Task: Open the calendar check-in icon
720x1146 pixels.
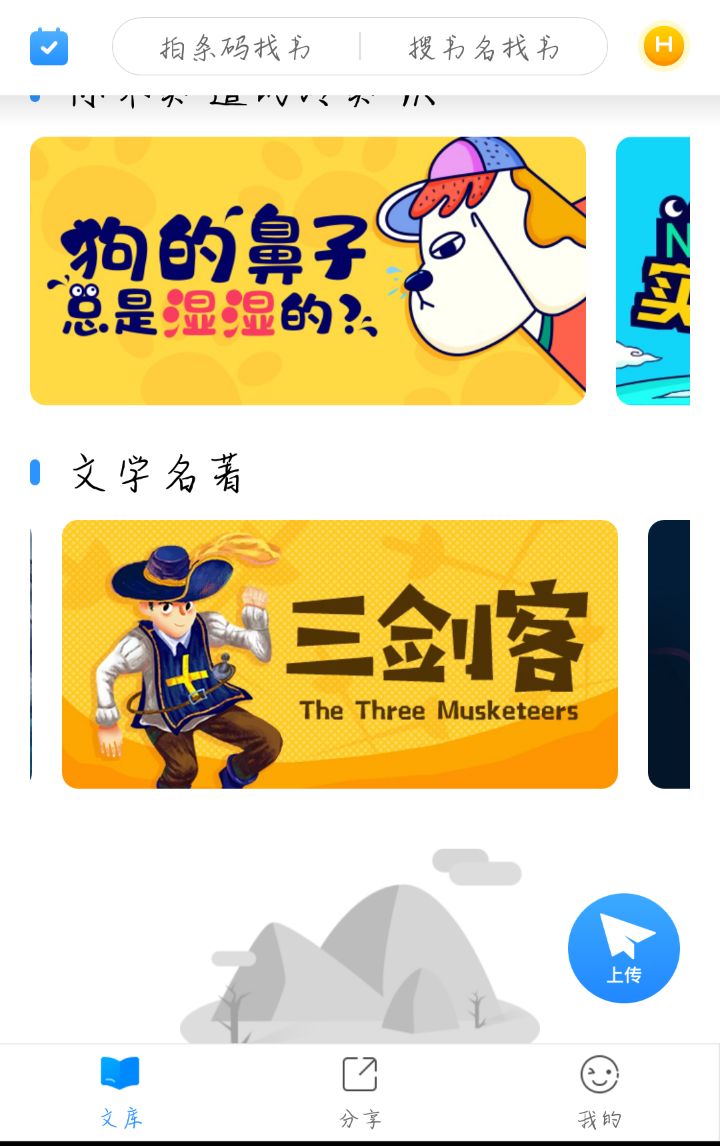Action: point(49,46)
